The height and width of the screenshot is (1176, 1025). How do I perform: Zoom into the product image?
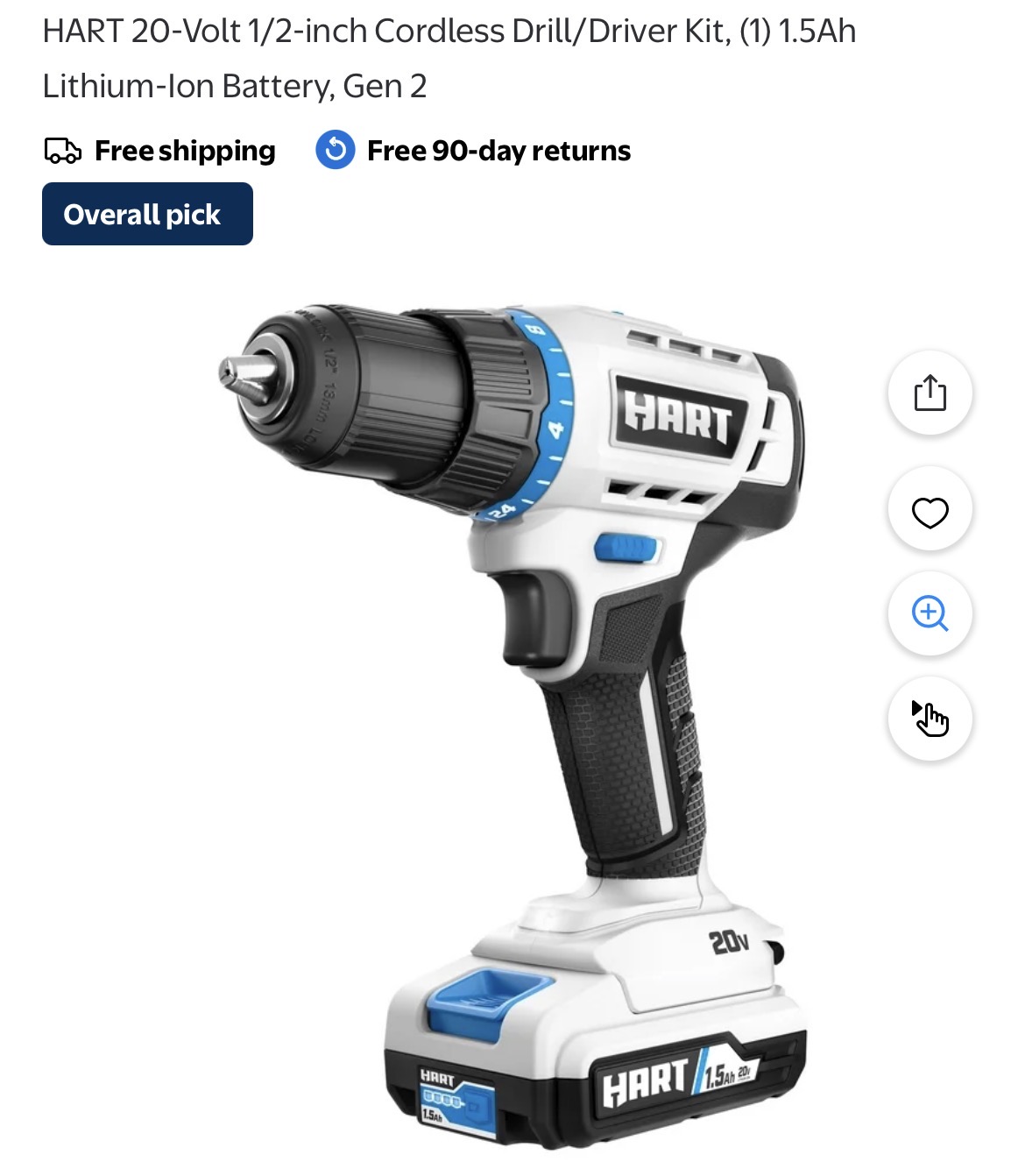[x=930, y=613]
